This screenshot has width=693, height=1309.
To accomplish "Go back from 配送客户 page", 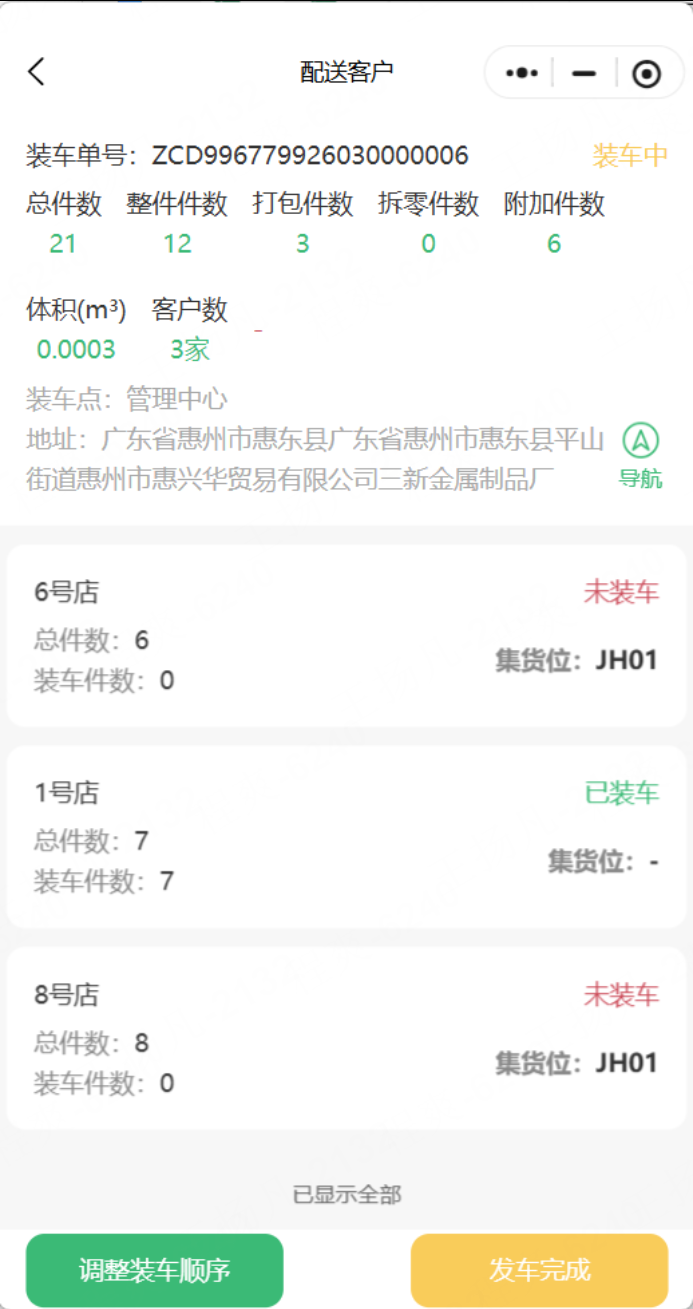I will pos(36,72).
